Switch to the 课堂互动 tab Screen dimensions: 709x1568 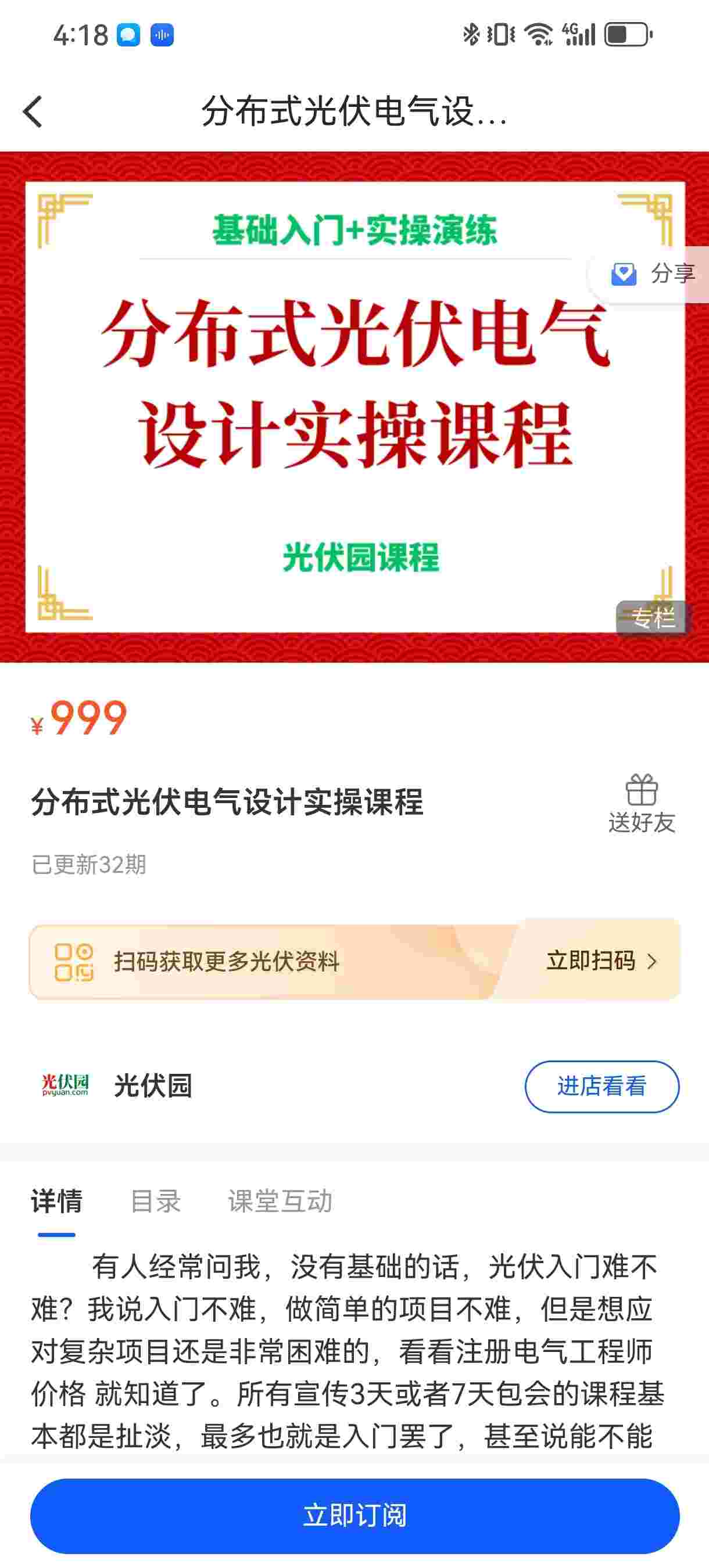280,1202
